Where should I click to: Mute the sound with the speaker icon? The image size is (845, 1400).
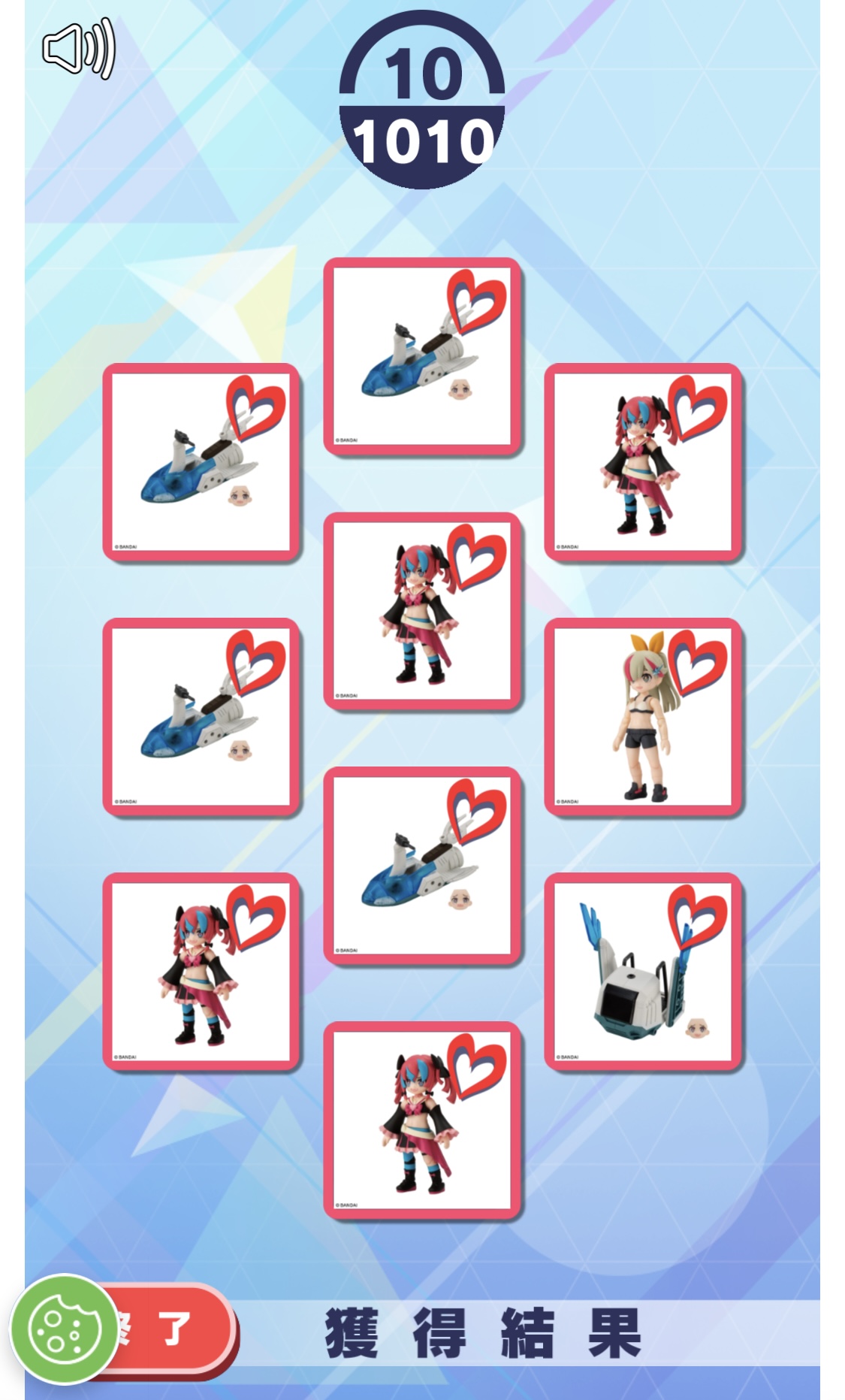(78, 49)
